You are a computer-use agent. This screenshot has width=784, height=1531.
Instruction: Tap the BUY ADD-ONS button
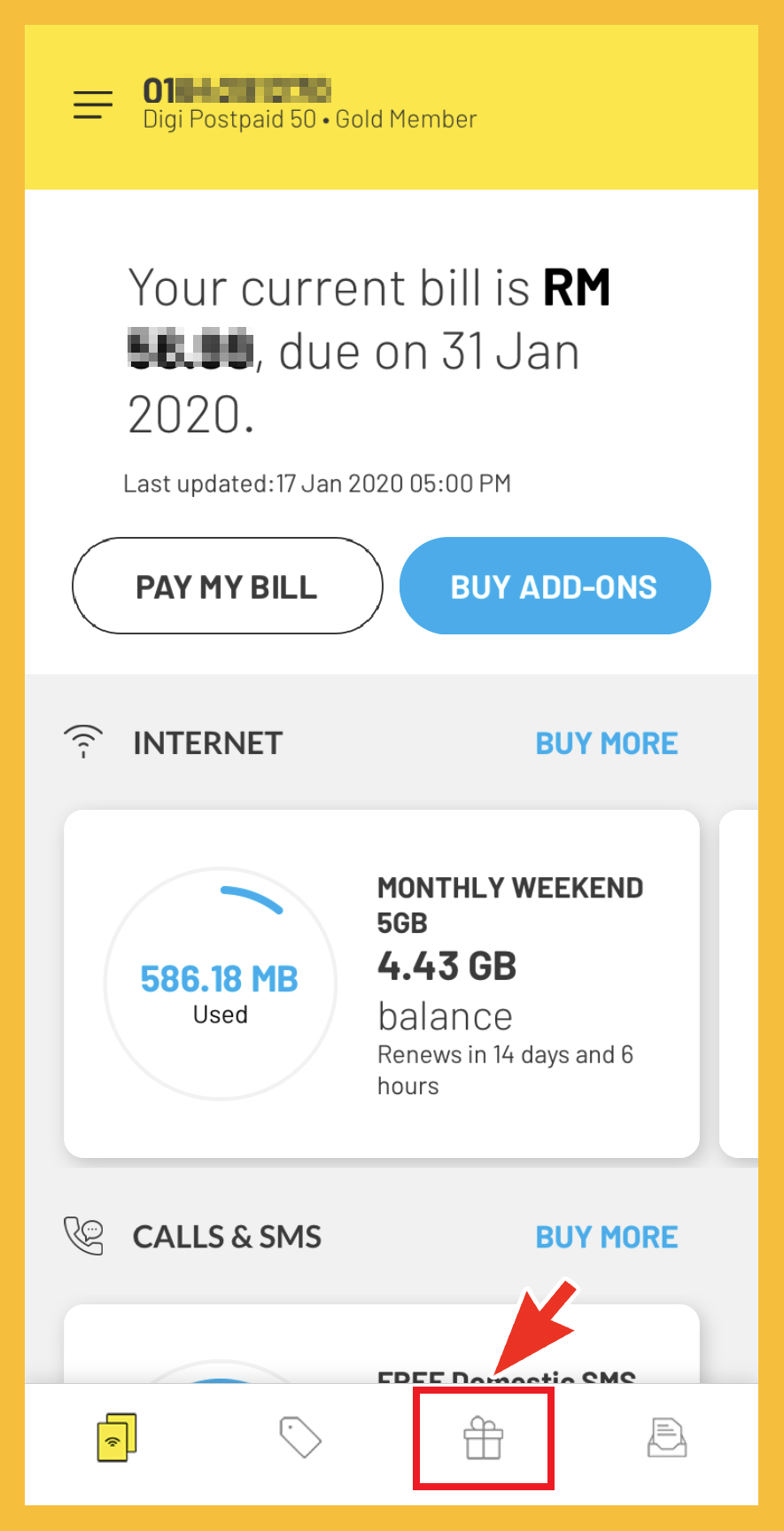[555, 587]
